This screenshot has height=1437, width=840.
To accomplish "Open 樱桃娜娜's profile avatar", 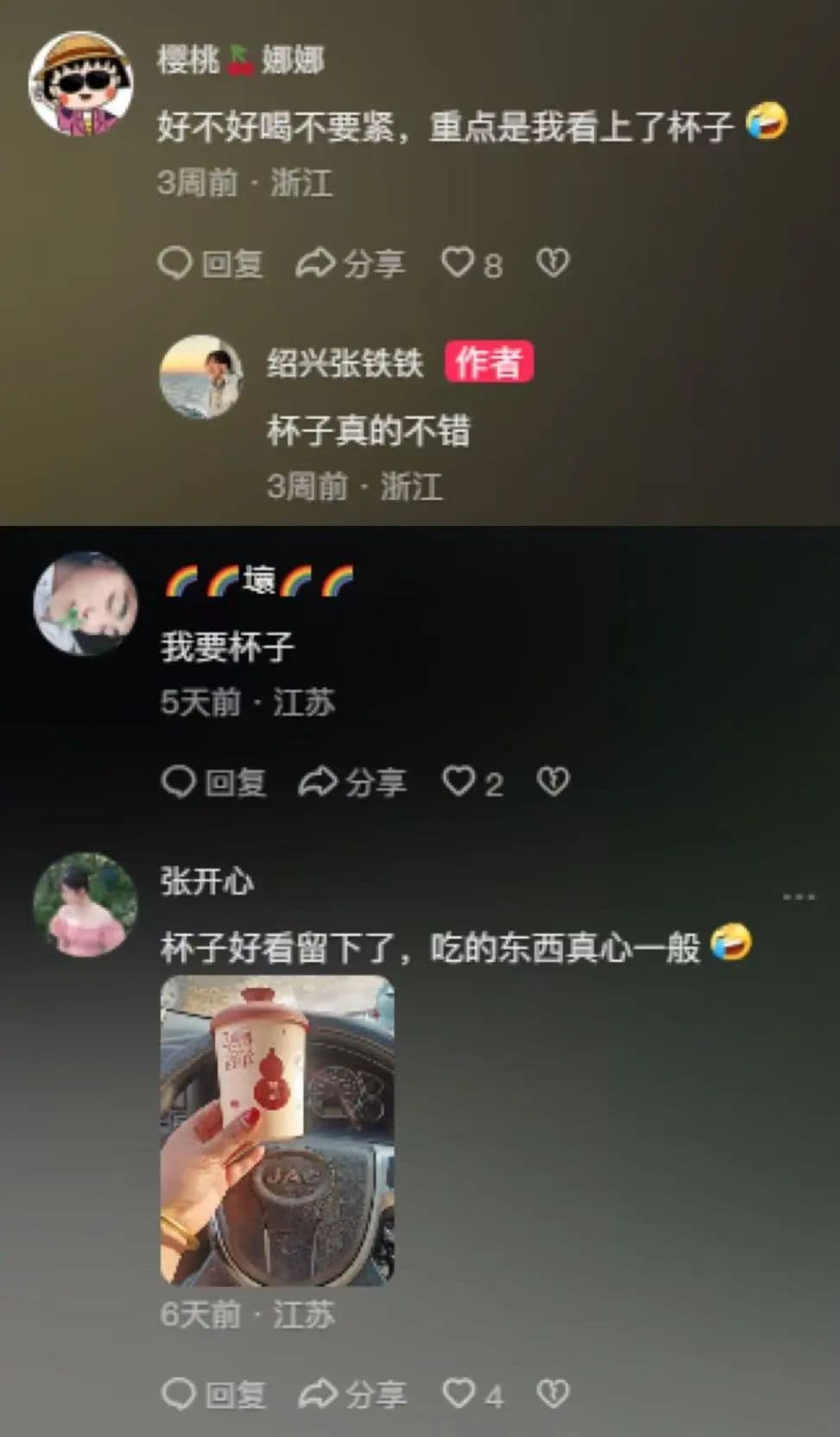I will pyautogui.click(x=81, y=83).
